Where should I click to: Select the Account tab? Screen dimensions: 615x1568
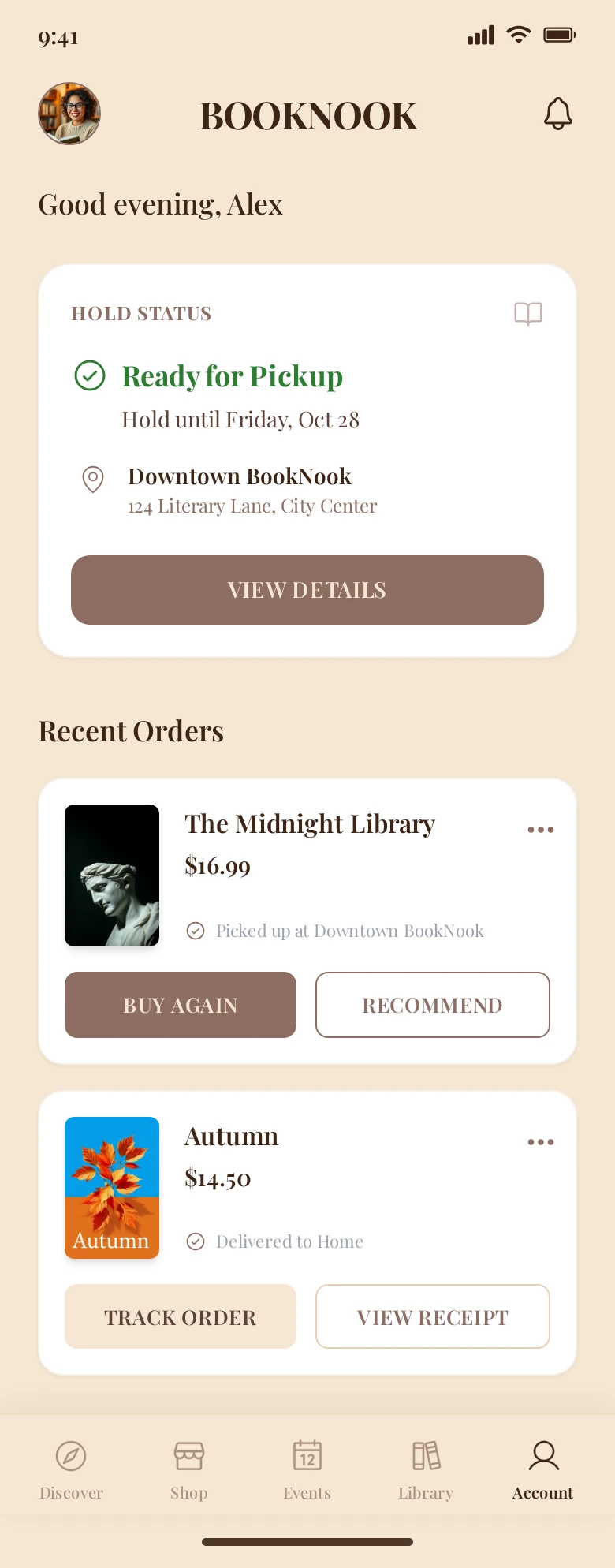(543, 1469)
